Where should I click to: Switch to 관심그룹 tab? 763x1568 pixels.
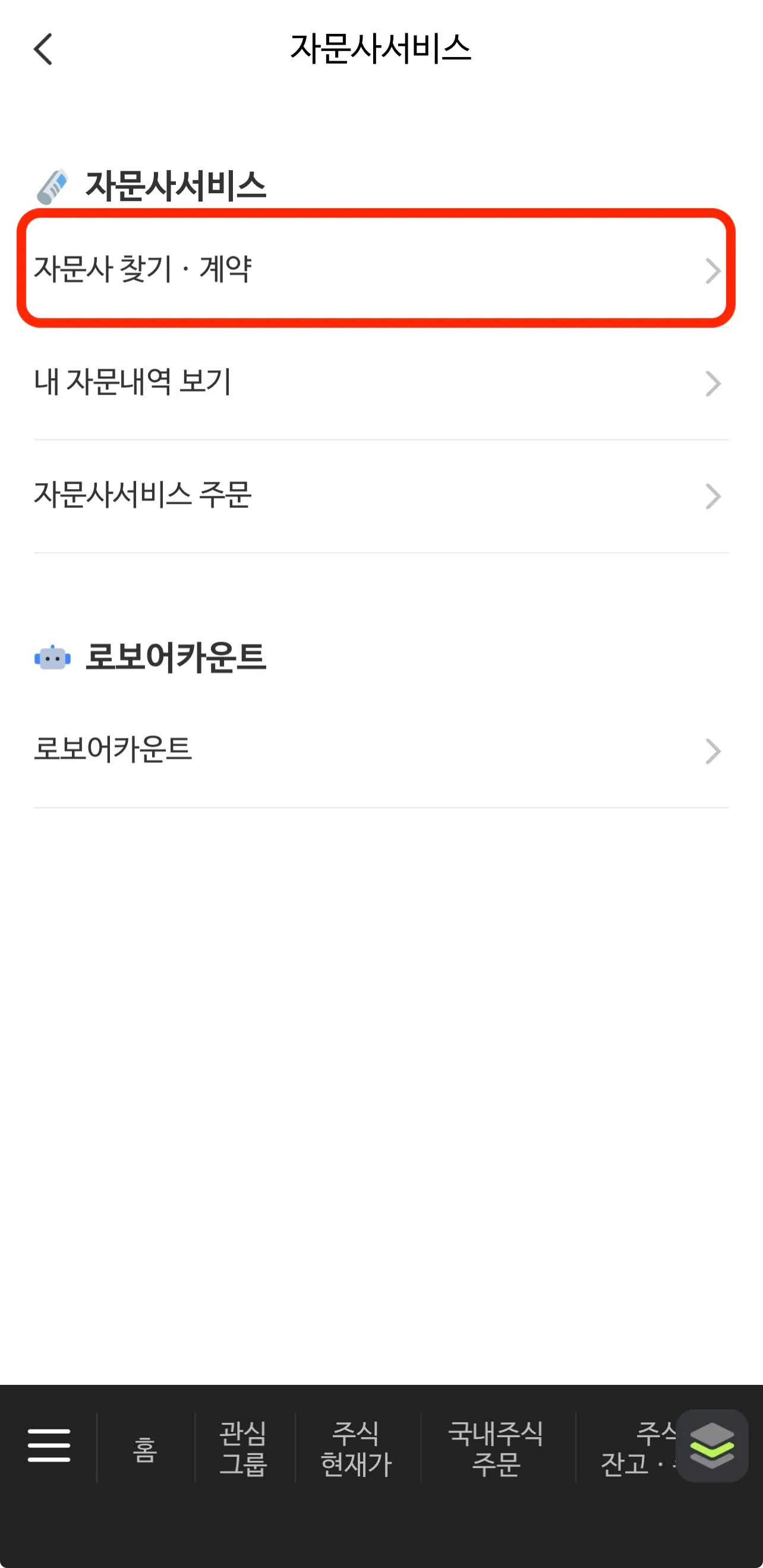pos(244,1448)
